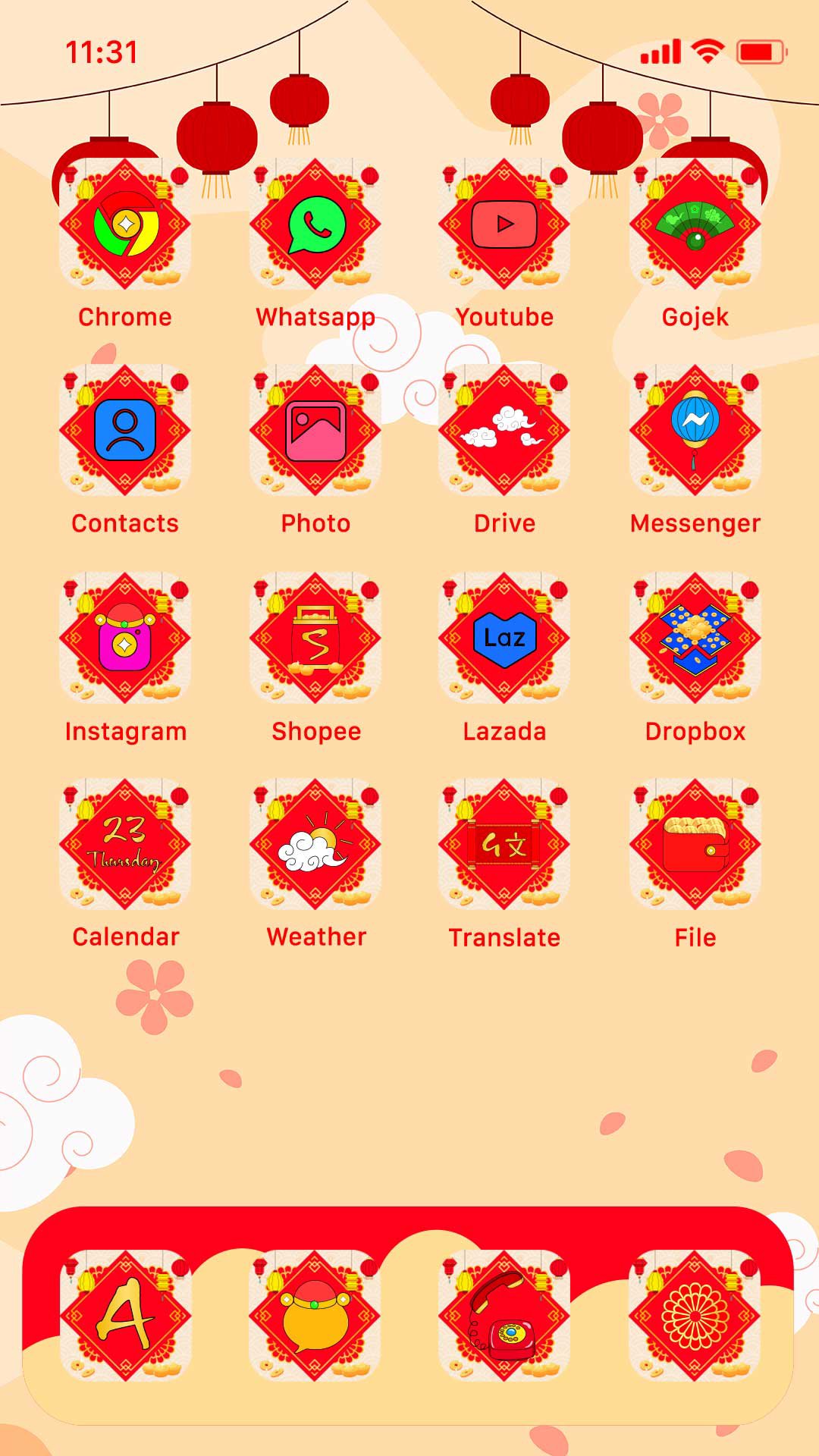The width and height of the screenshot is (819, 1456).
Task: Open the dock app with letter A
Action: click(x=125, y=1316)
